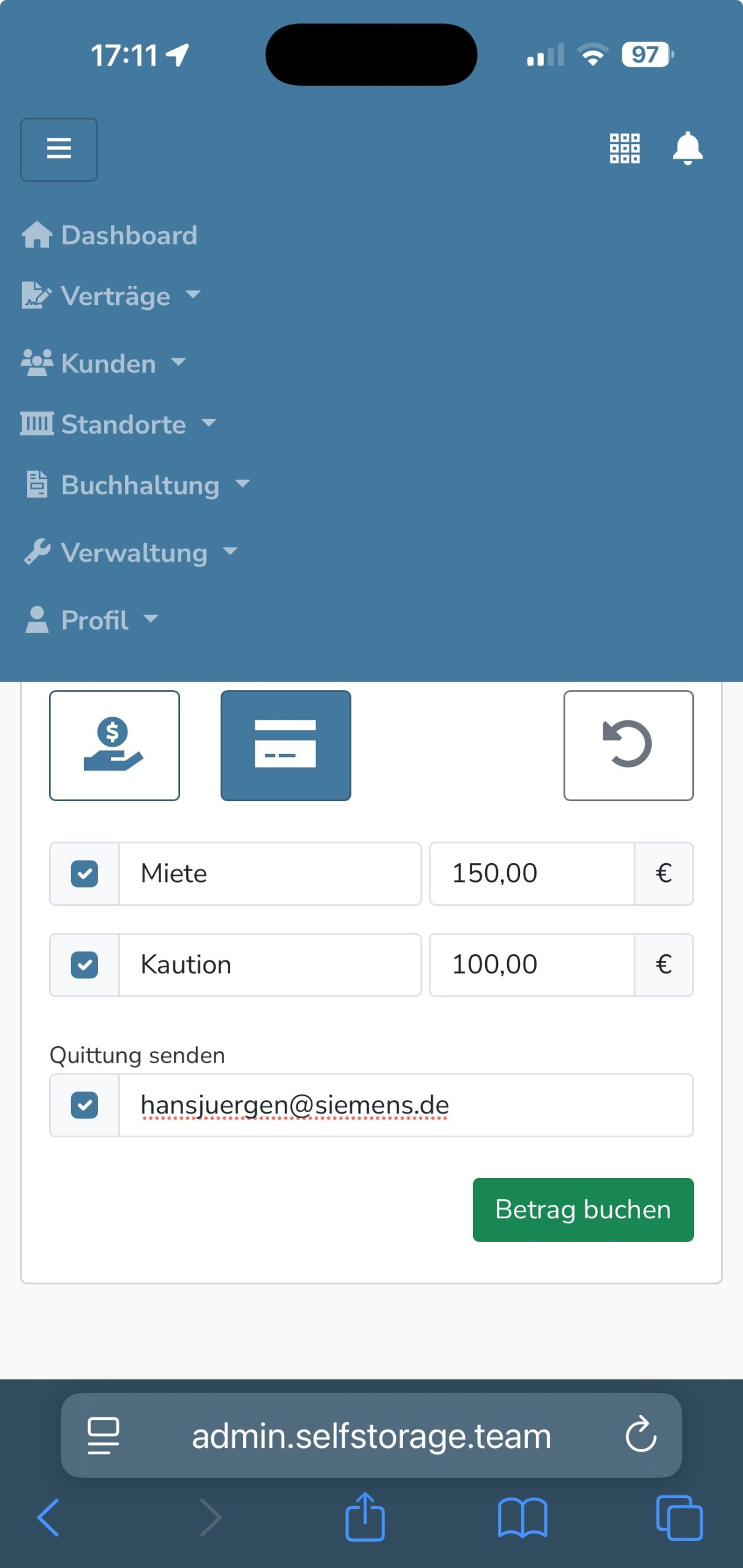The image size is (743, 1568).
Task: Uncheck the Miete checkbox
Action: 85,873
